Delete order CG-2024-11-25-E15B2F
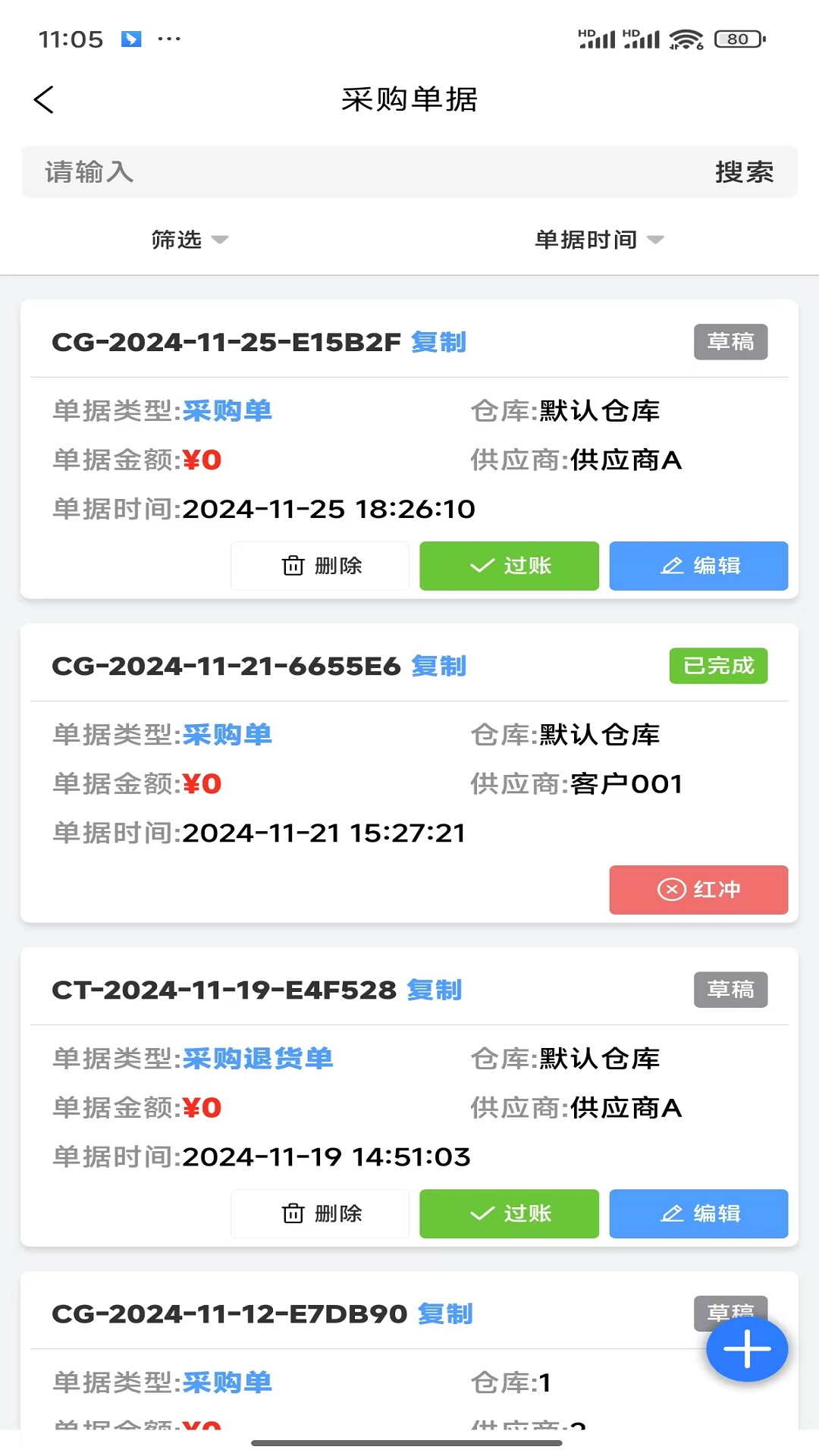This screenshot has width=819, height=1456. pyautogui.click(x=320, y=566)
